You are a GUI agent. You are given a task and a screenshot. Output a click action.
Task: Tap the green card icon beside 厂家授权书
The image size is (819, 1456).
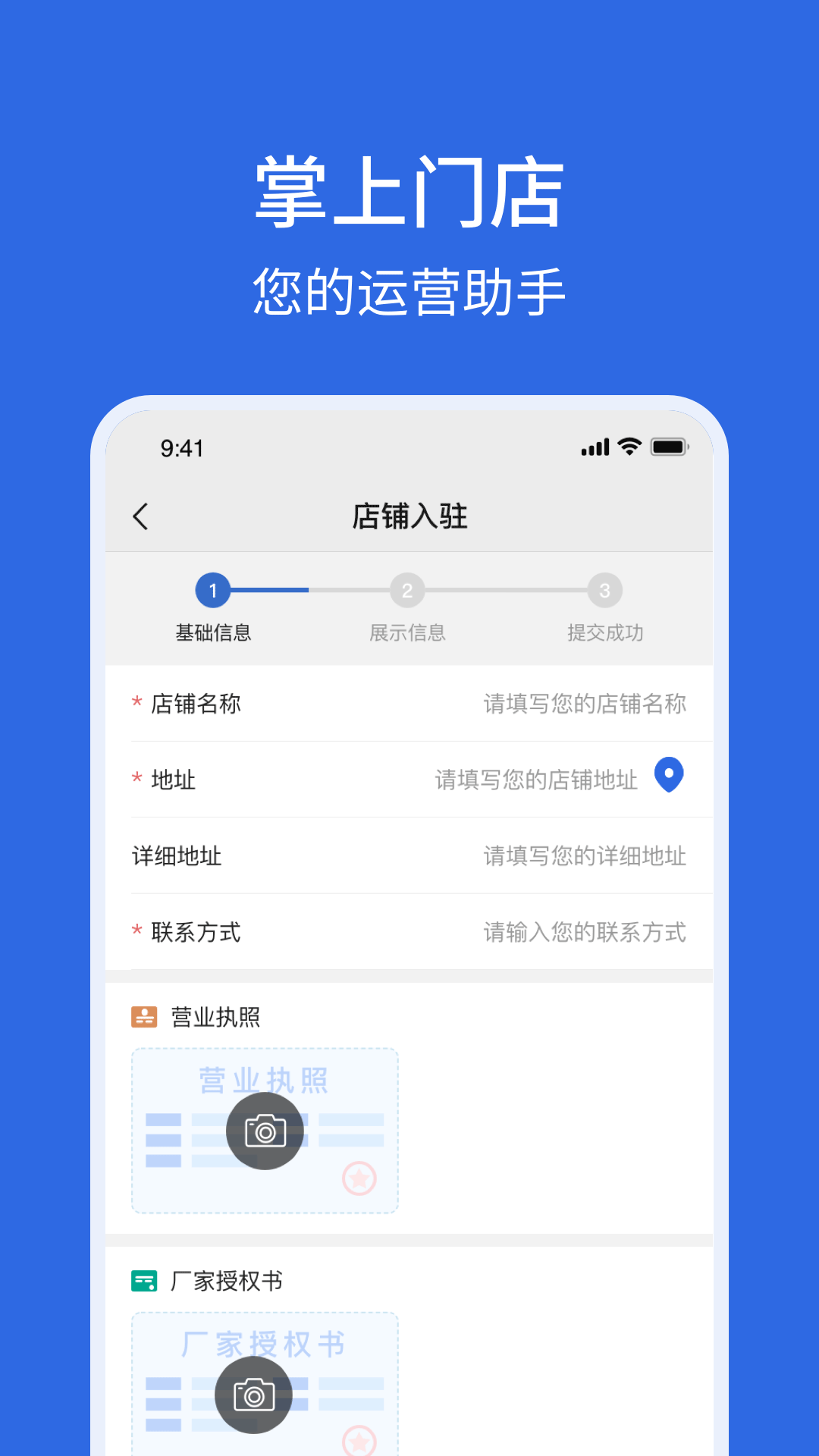tap(145, 1281)
